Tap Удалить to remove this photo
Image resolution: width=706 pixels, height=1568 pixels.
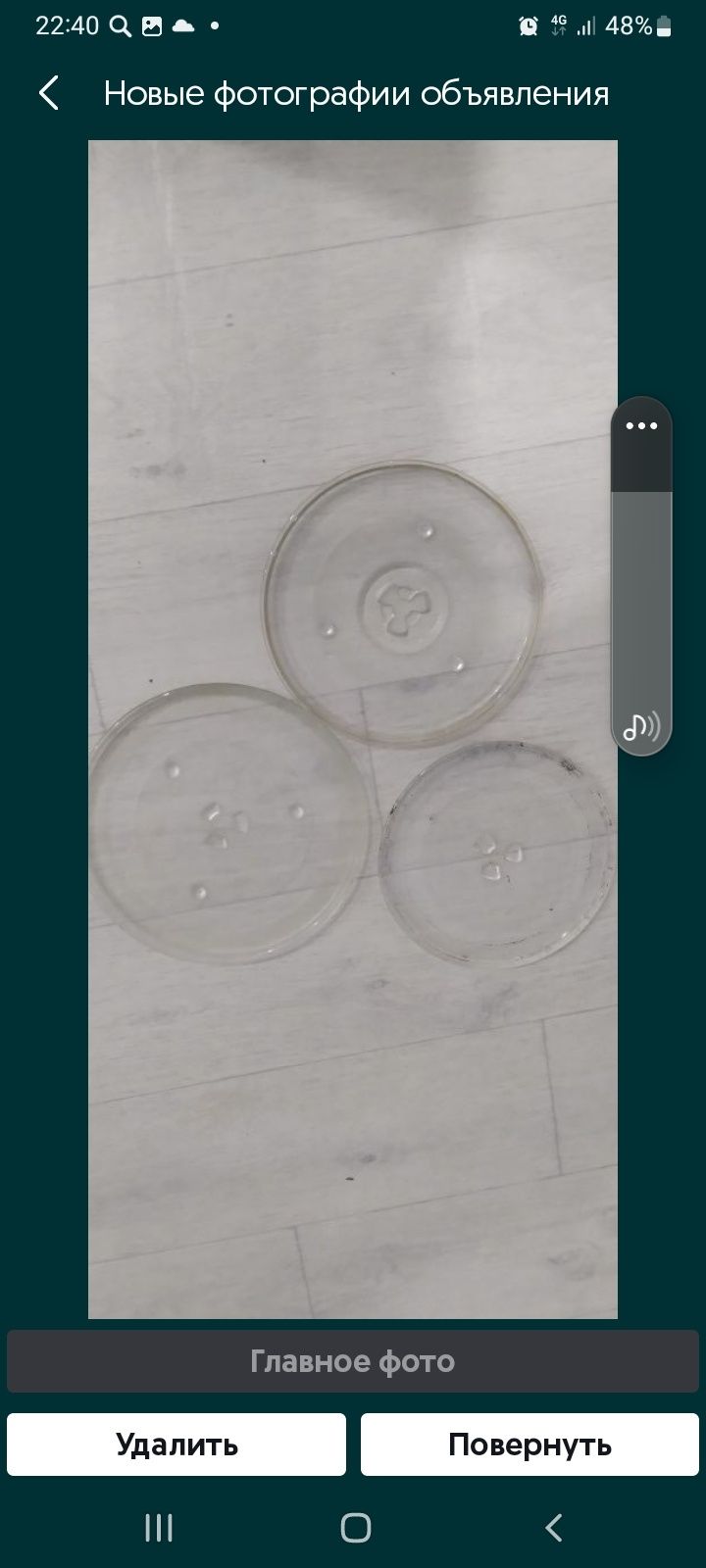tap(176, 1445)
